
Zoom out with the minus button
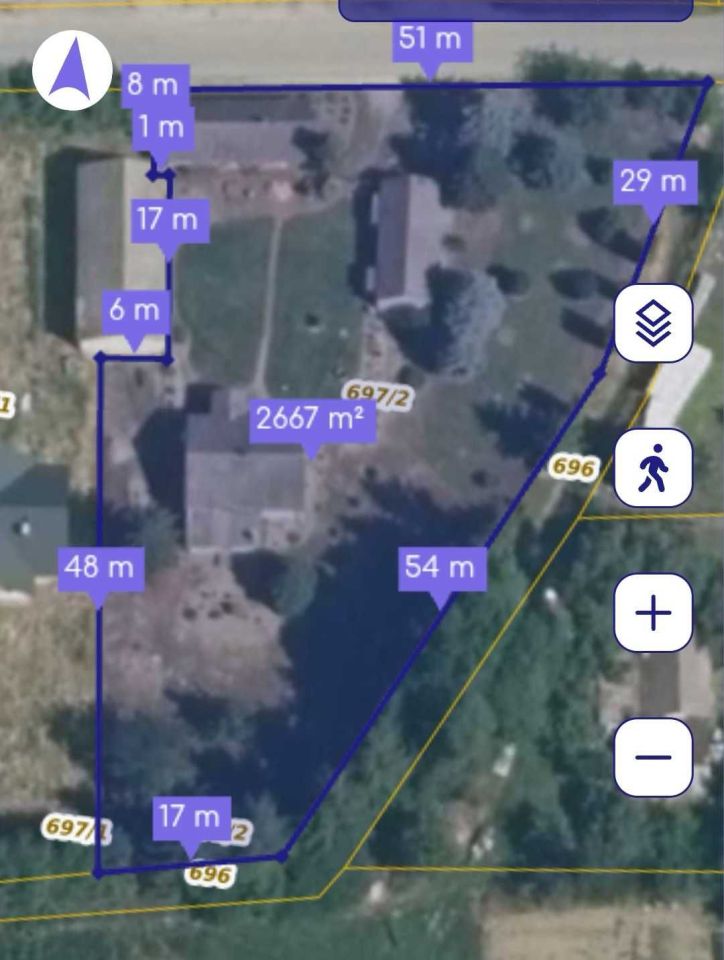653,756
